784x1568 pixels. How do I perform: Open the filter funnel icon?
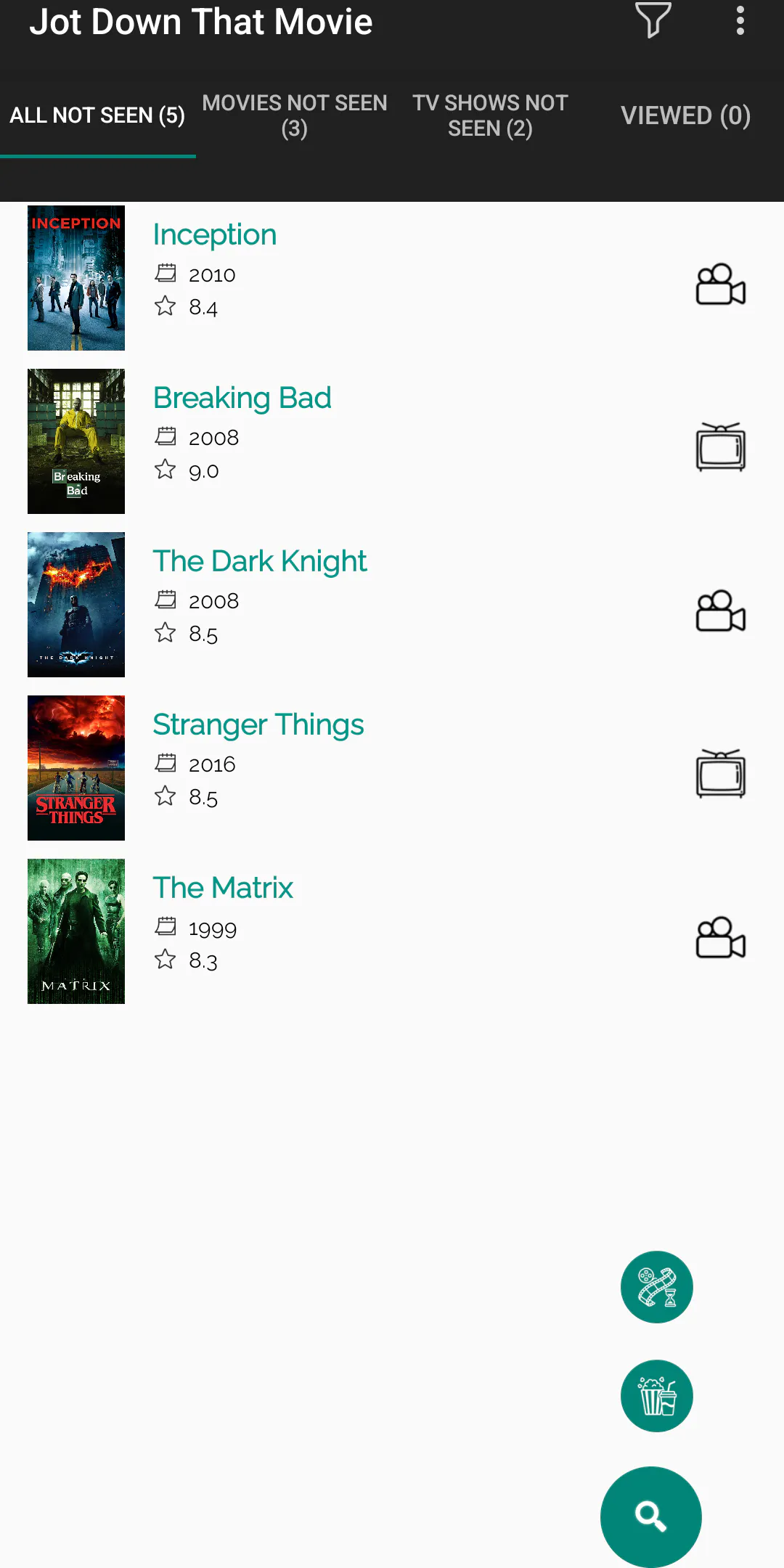coord(653,20)
